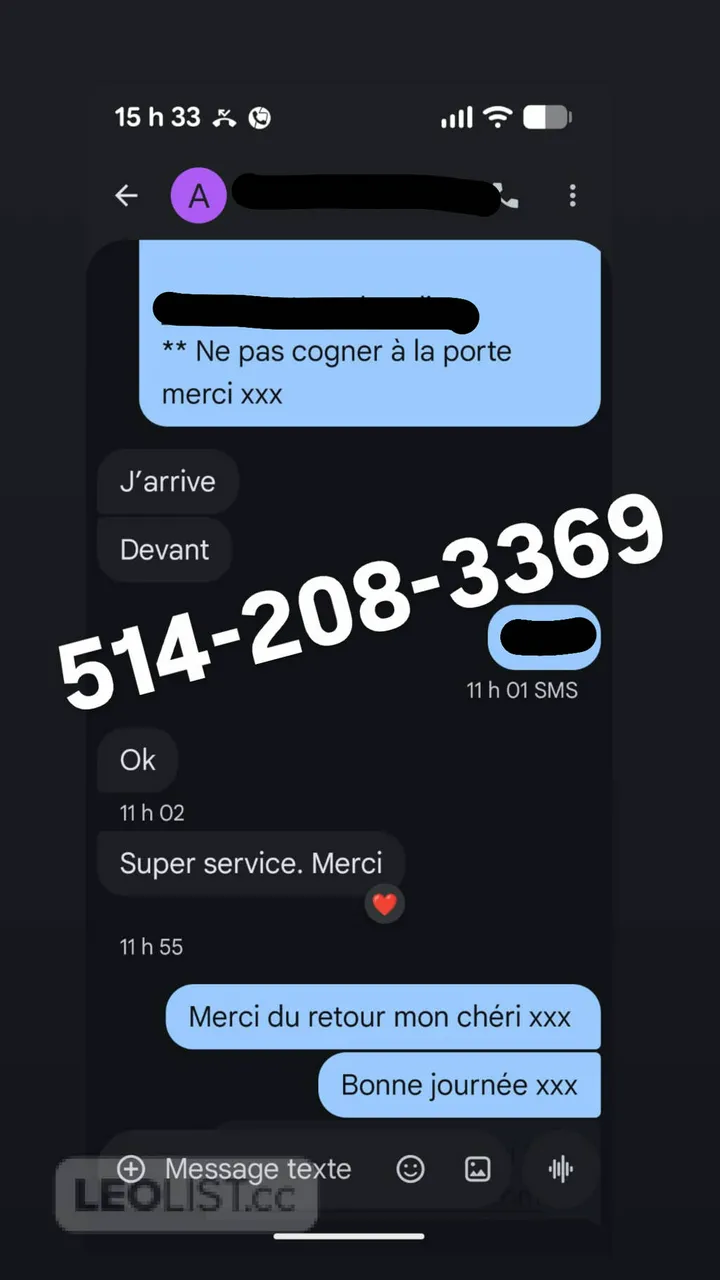Tap the back arrow to exit the conversation
720x1280 pixels.
coord(126,196)
